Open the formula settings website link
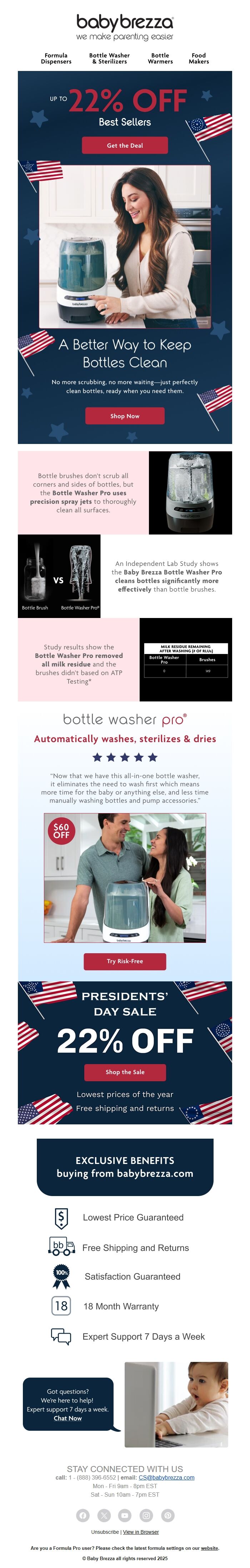This screenshot has height=1568, width=250. click(210, 1548)
